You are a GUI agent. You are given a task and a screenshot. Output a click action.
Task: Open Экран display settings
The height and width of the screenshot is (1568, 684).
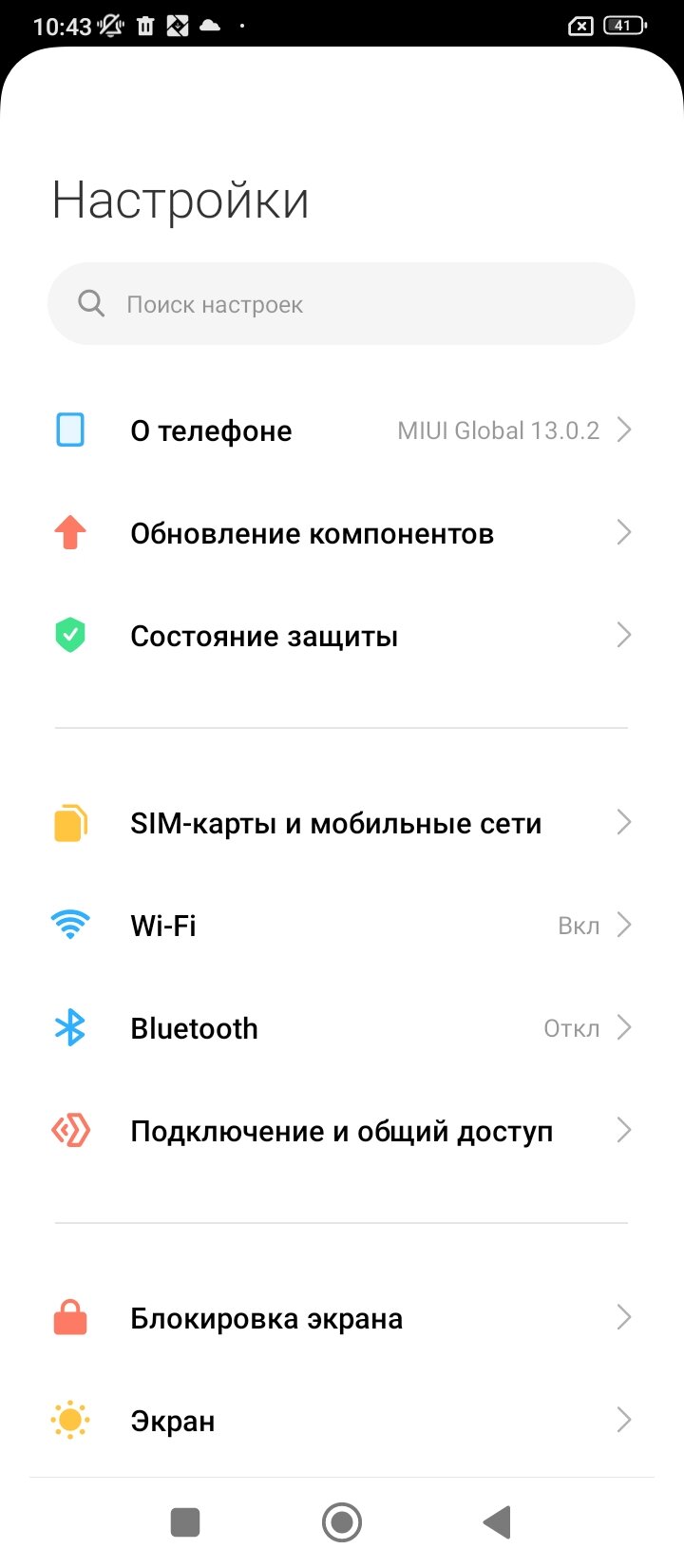(x=342, y=1421)
